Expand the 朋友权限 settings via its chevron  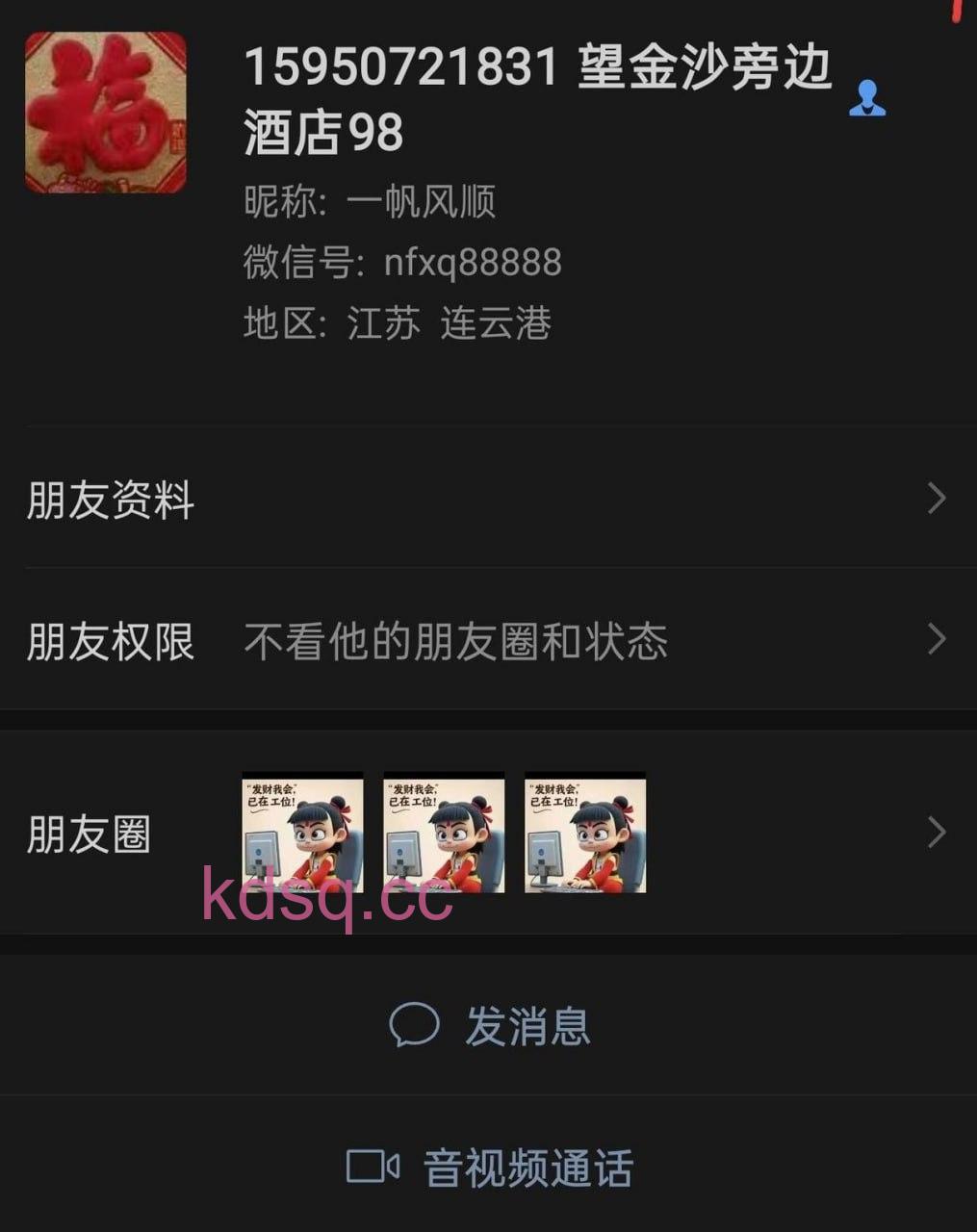[935, 637]
